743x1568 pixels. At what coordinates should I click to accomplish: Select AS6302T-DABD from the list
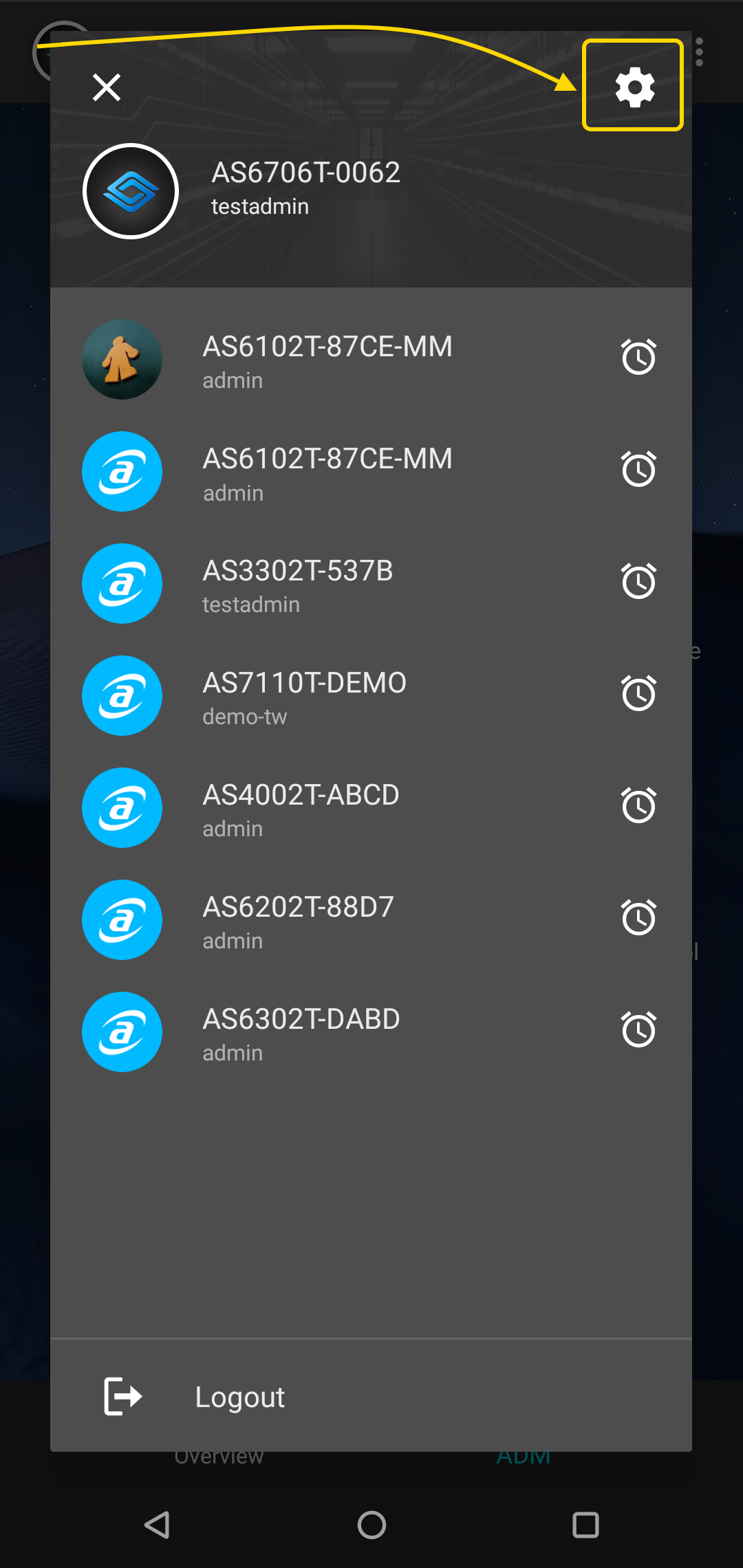(371, 1032)
